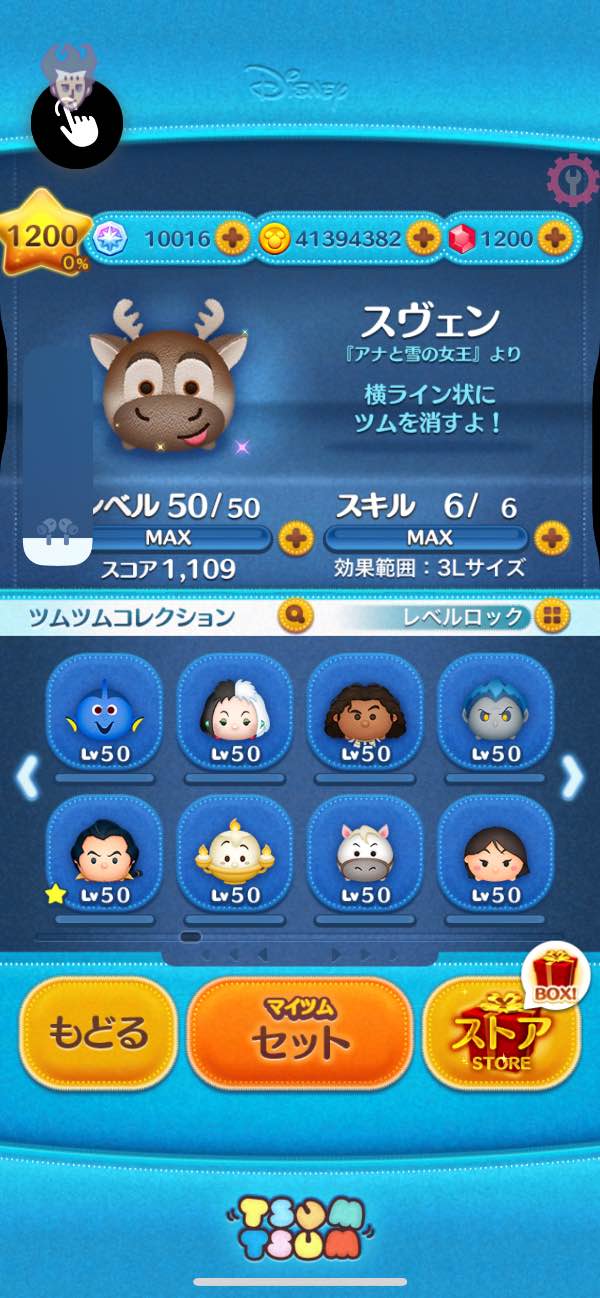Tap the もどる back button

[x=98, y=1033]
